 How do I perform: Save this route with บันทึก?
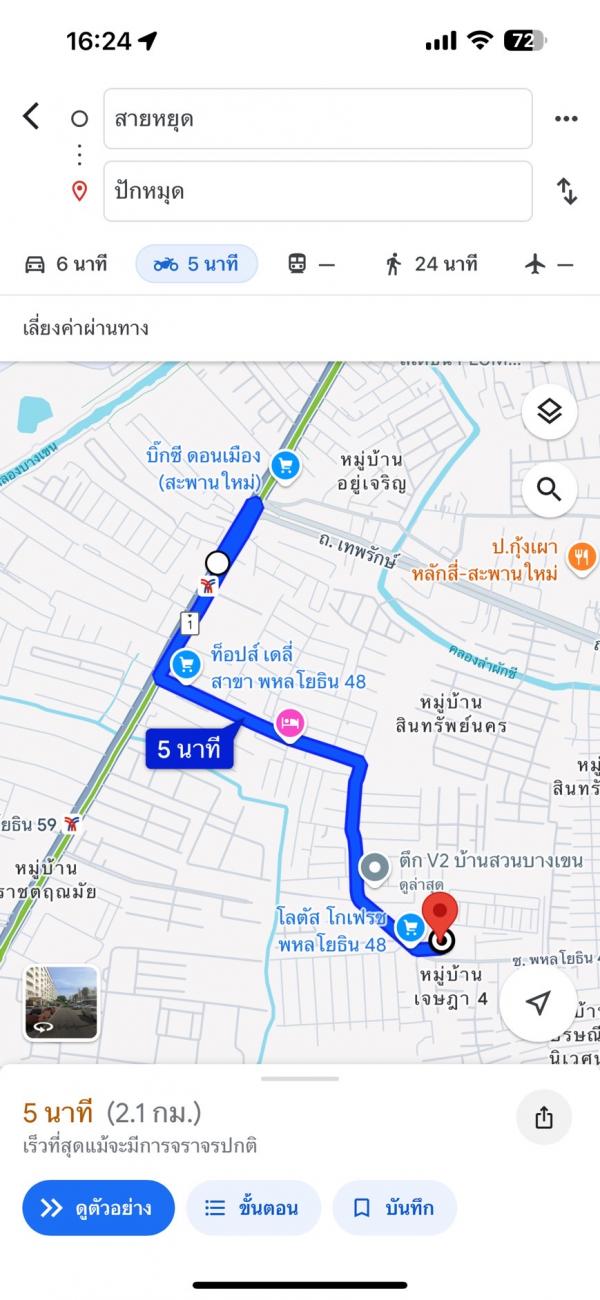[394, 1208]
